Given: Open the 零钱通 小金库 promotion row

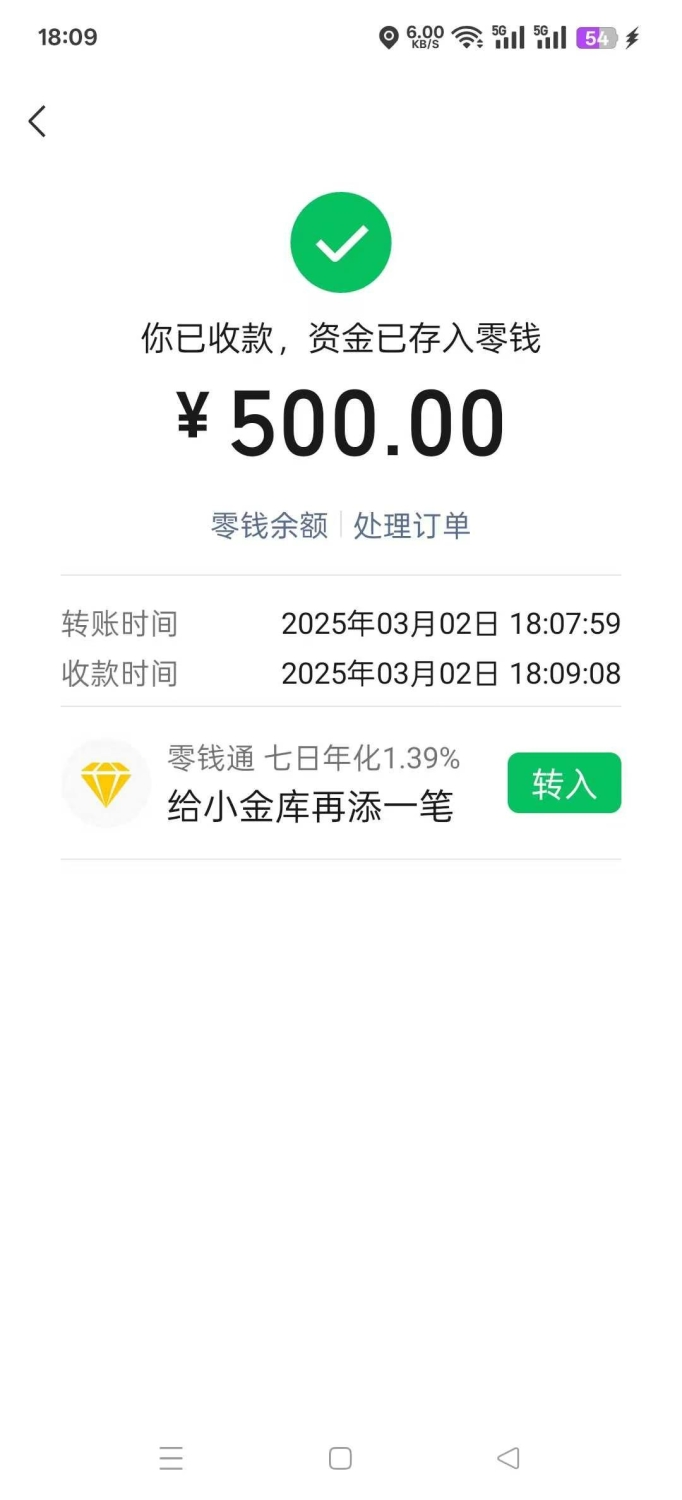Looking at the screenshot, I should click(341, 783).
